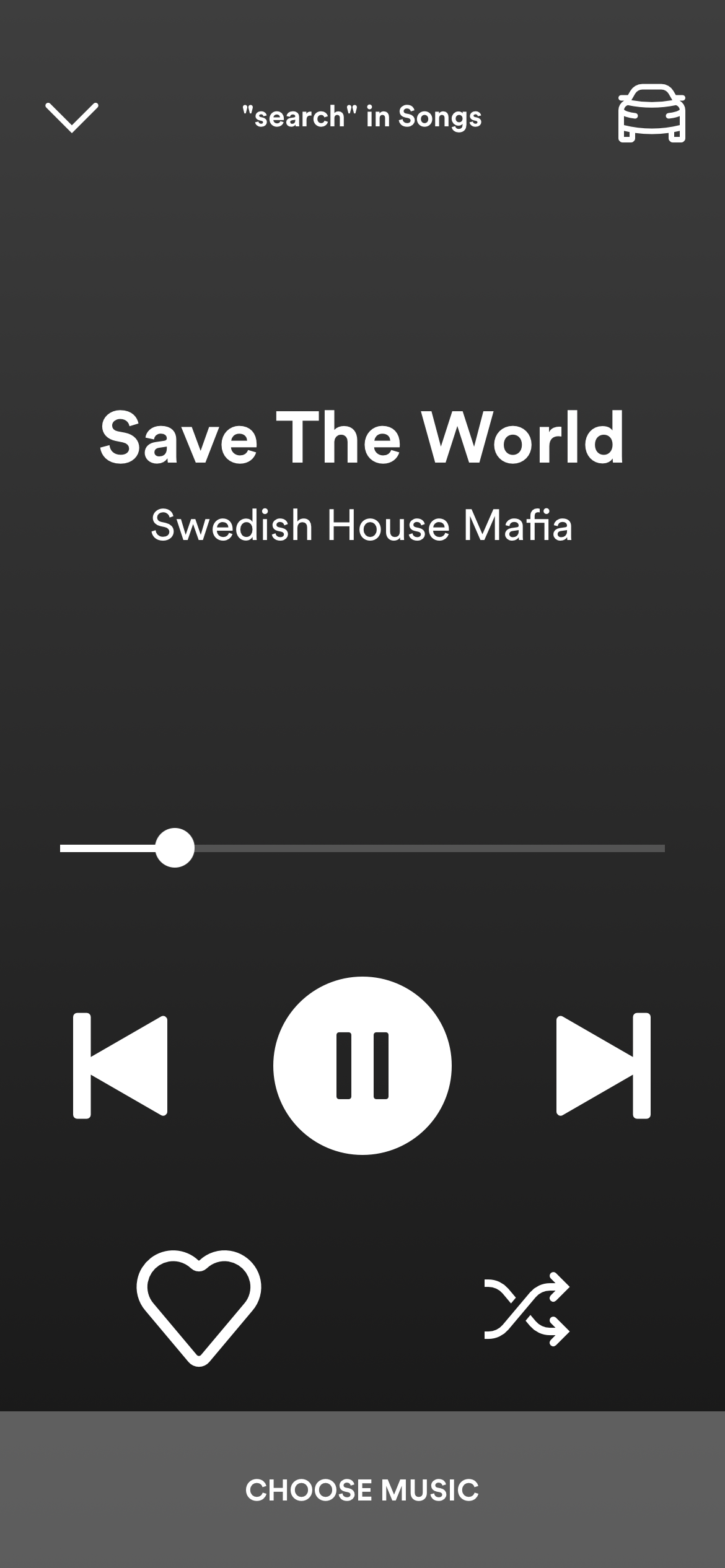This screenshot has width=725, height=1568.
Task: Tap the car mode icon
Action: pos(651,113)
